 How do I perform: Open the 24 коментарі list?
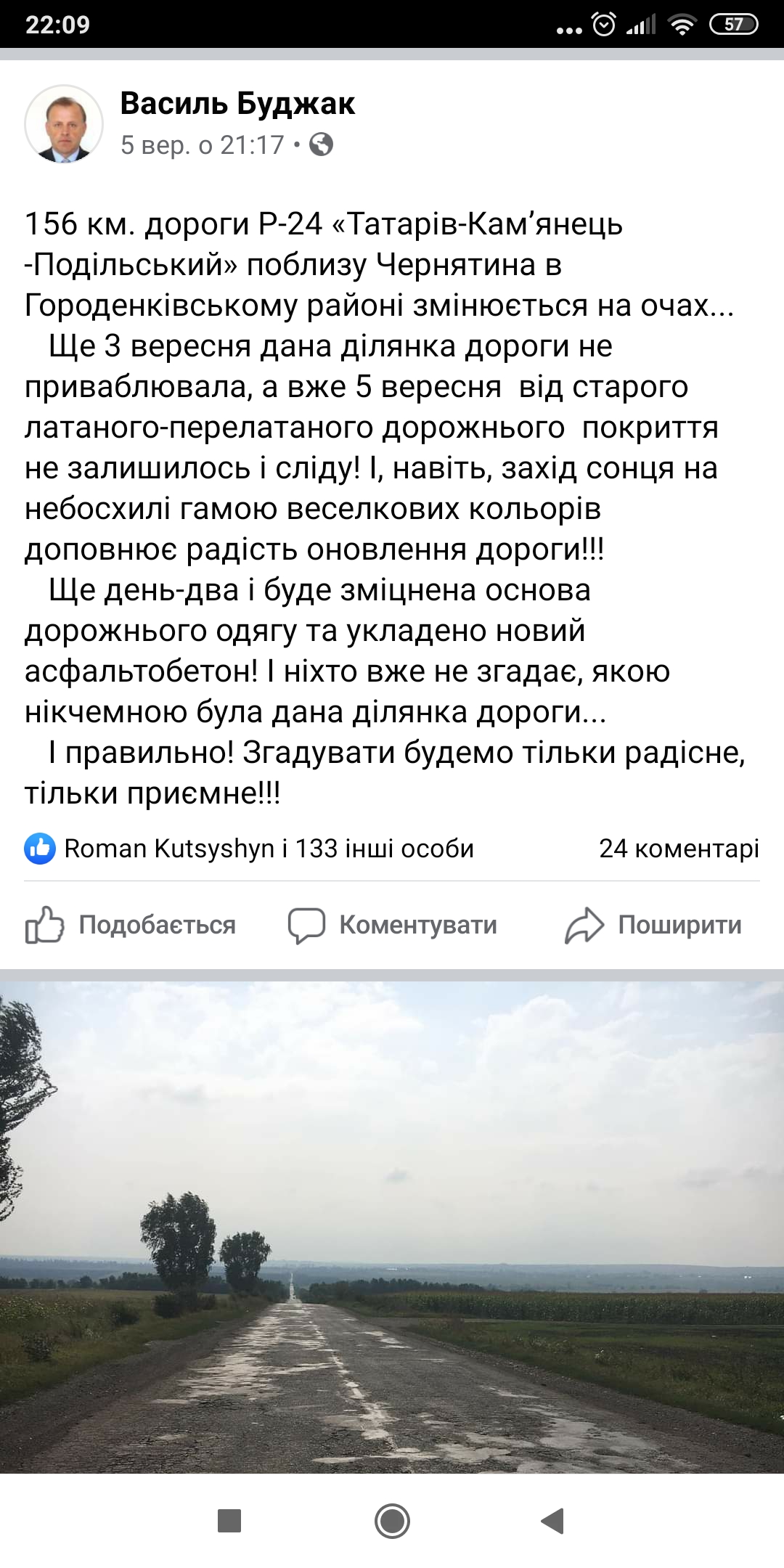pos(679,848)
